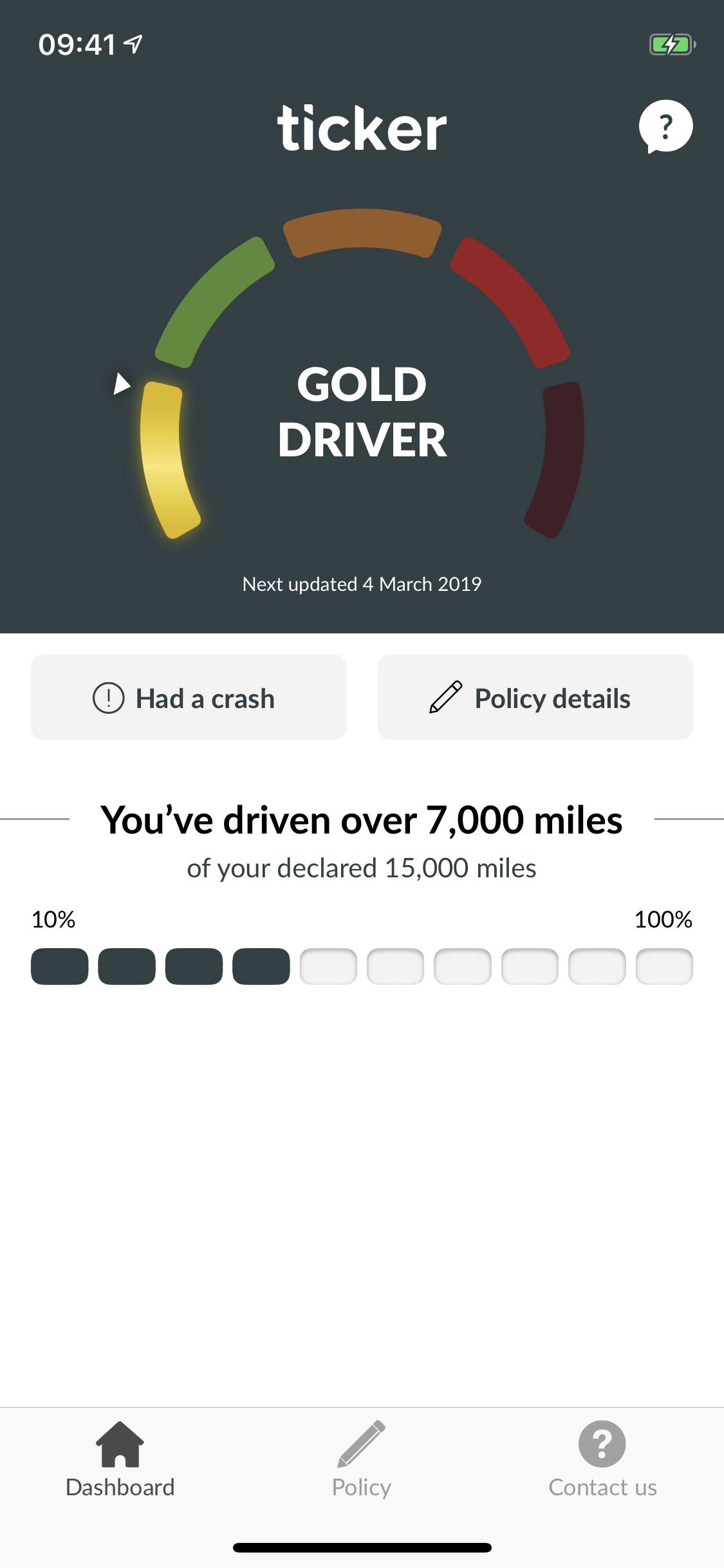Viewport: 724px width, 1568px height.
Task: Switch to the Policy tab
Action: coord(362,1460)
